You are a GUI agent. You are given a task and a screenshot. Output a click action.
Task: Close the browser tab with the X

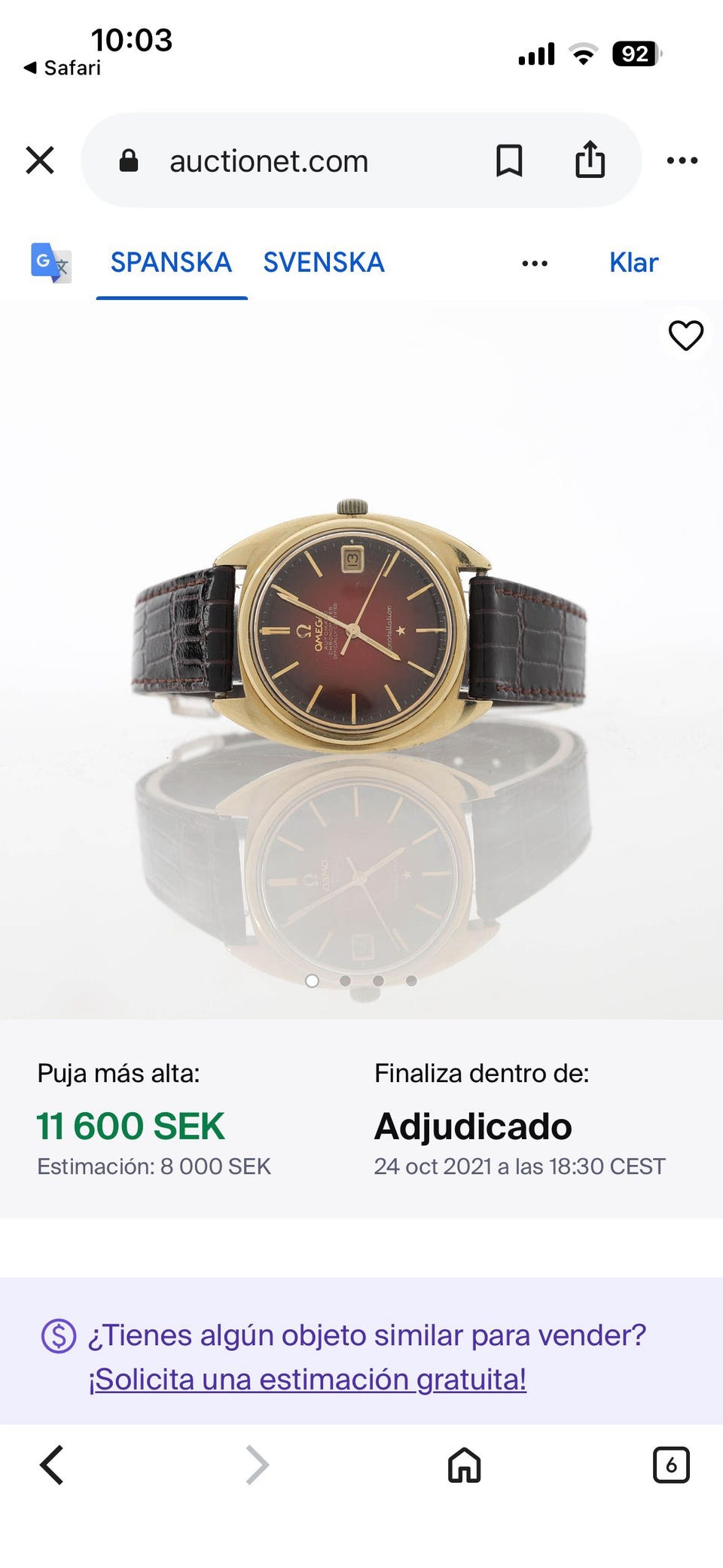coord(40,160)
